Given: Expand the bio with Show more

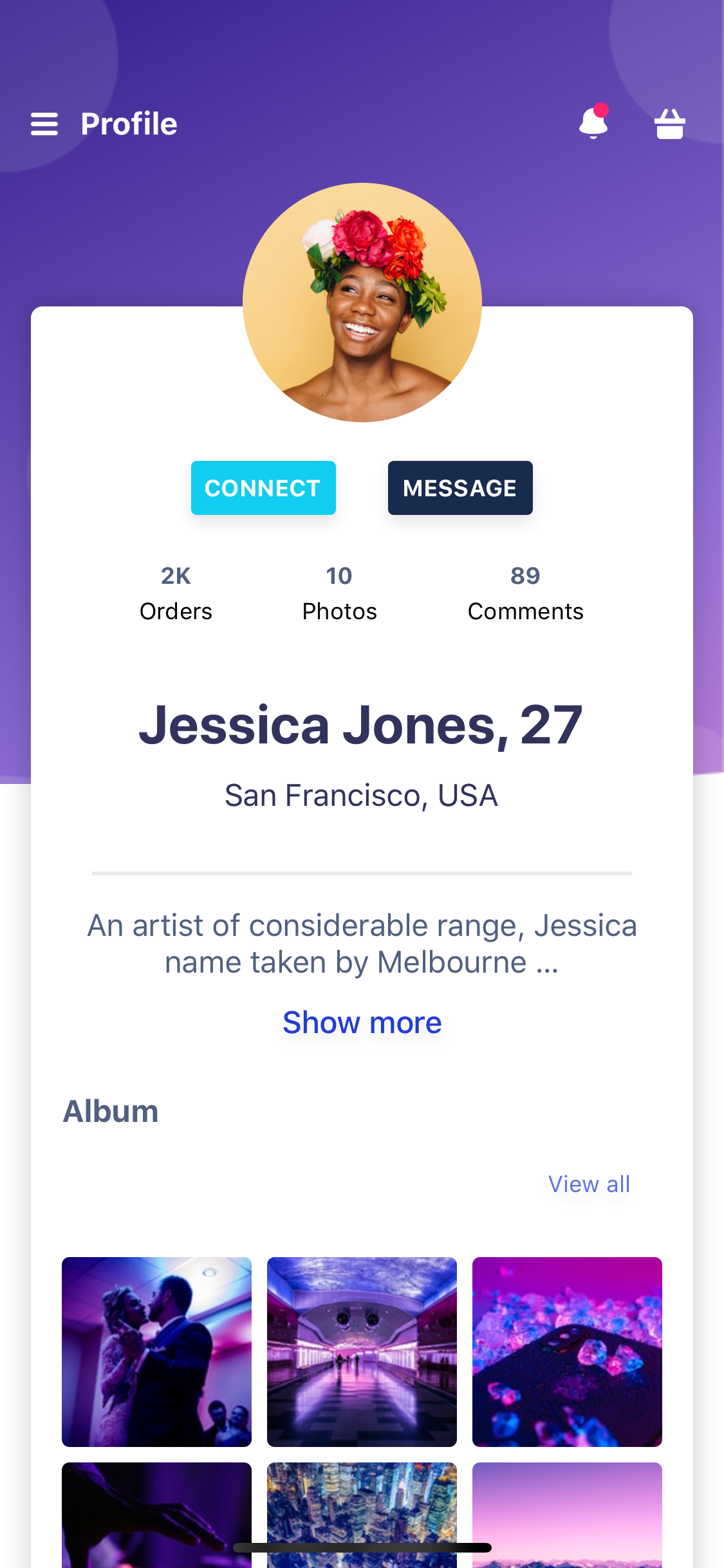Looking at the screenshot, I should click(x=362, y=1022).
